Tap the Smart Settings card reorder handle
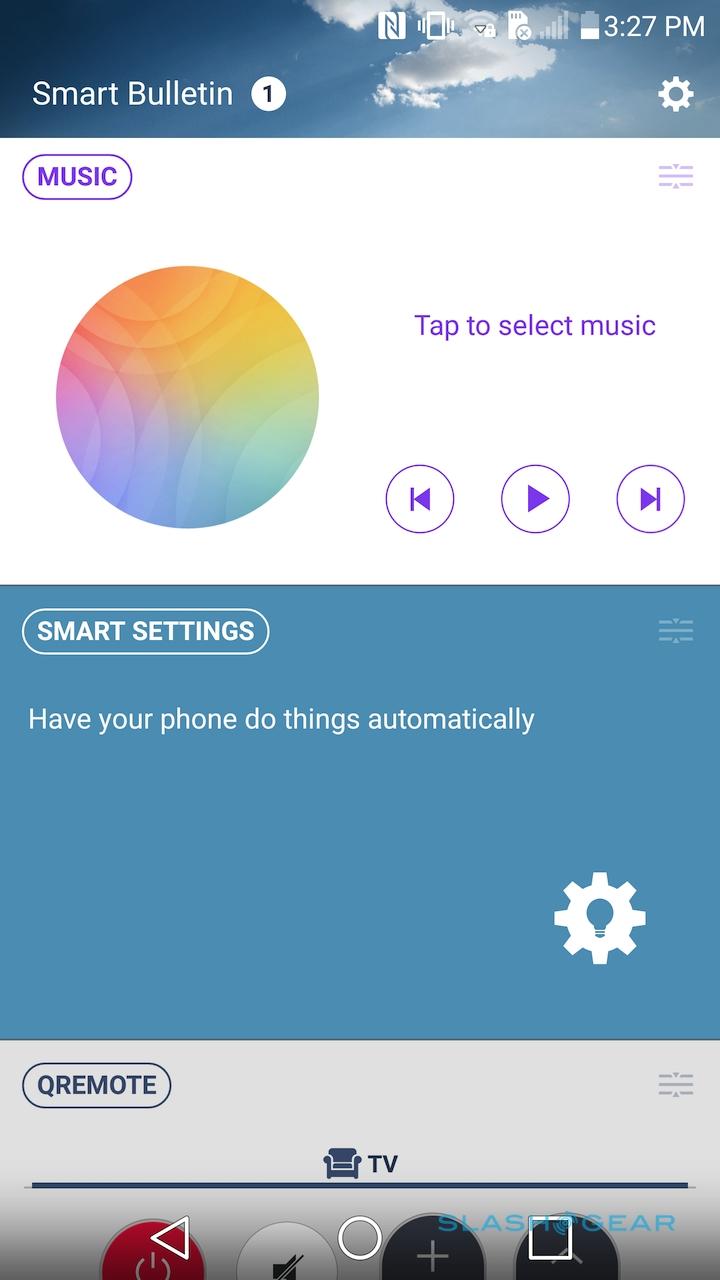The height and width of the screenshot is (1280, 720). coord(675,631)
